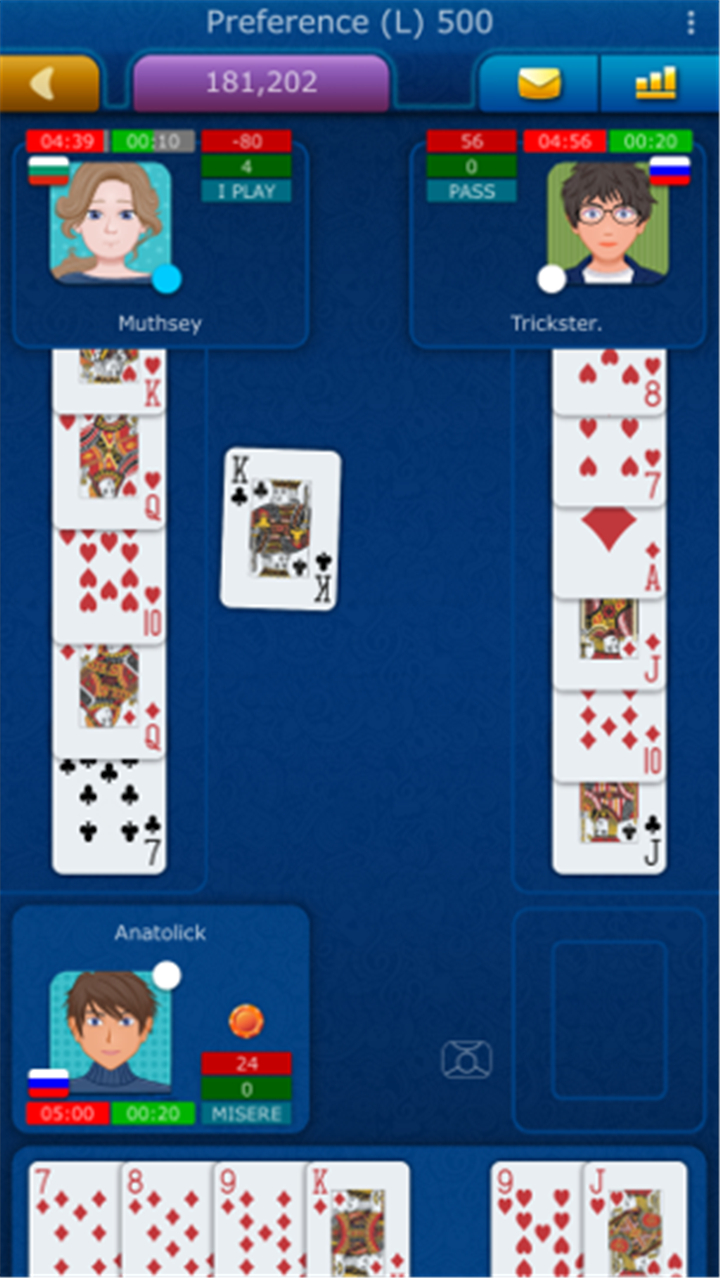Play the Jack of hearts
The image size is (720, 1278).
(635, 1219)
